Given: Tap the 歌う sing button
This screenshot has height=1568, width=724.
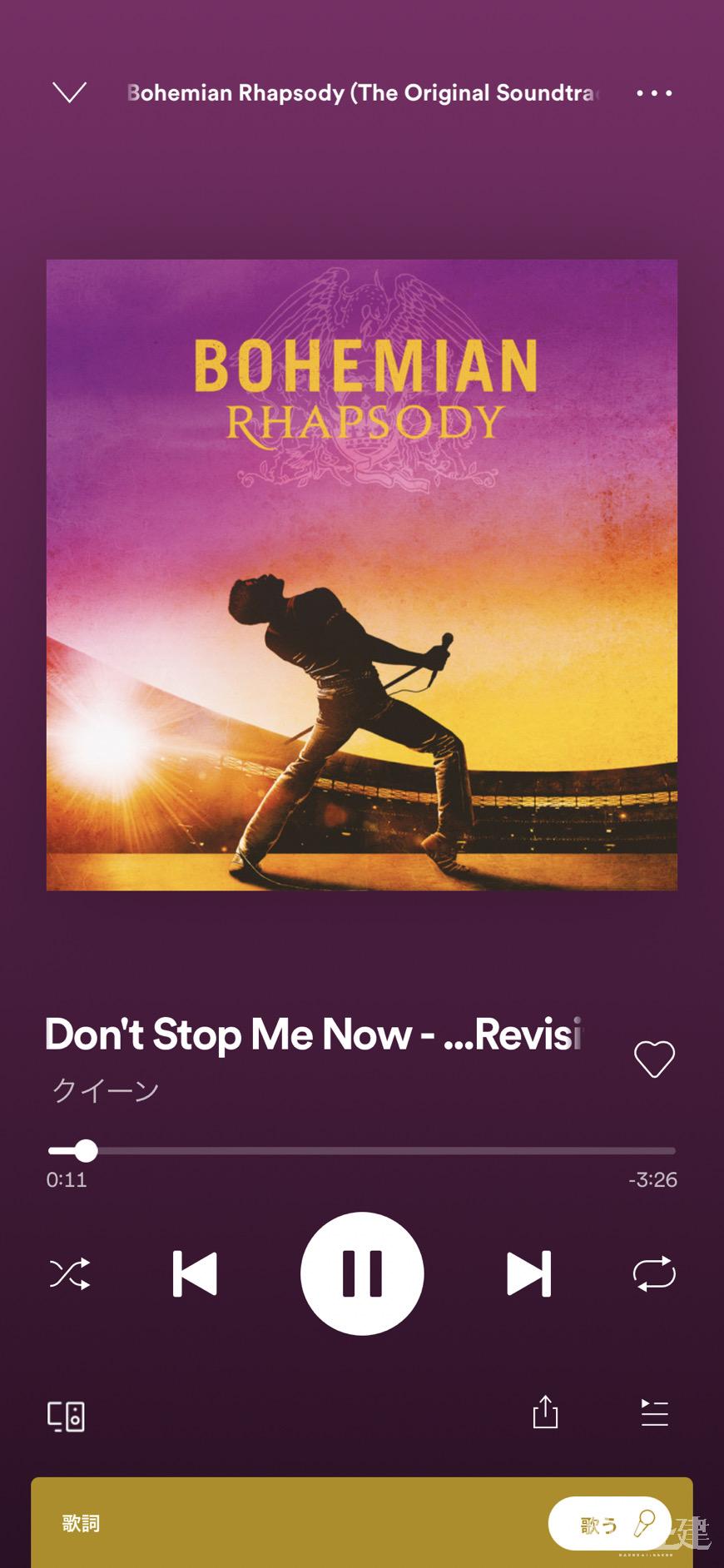Looking at the screenshot, I should pos(610,1523).
